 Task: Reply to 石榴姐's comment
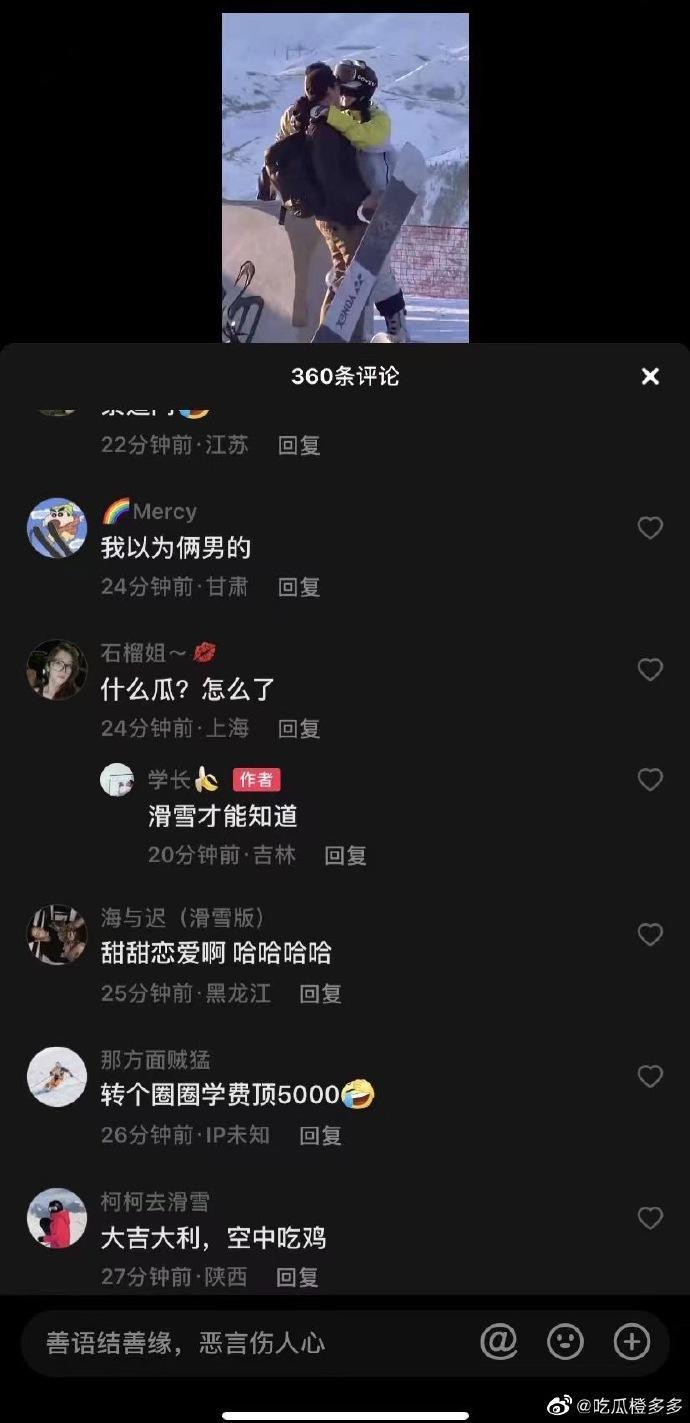point(299,729)
